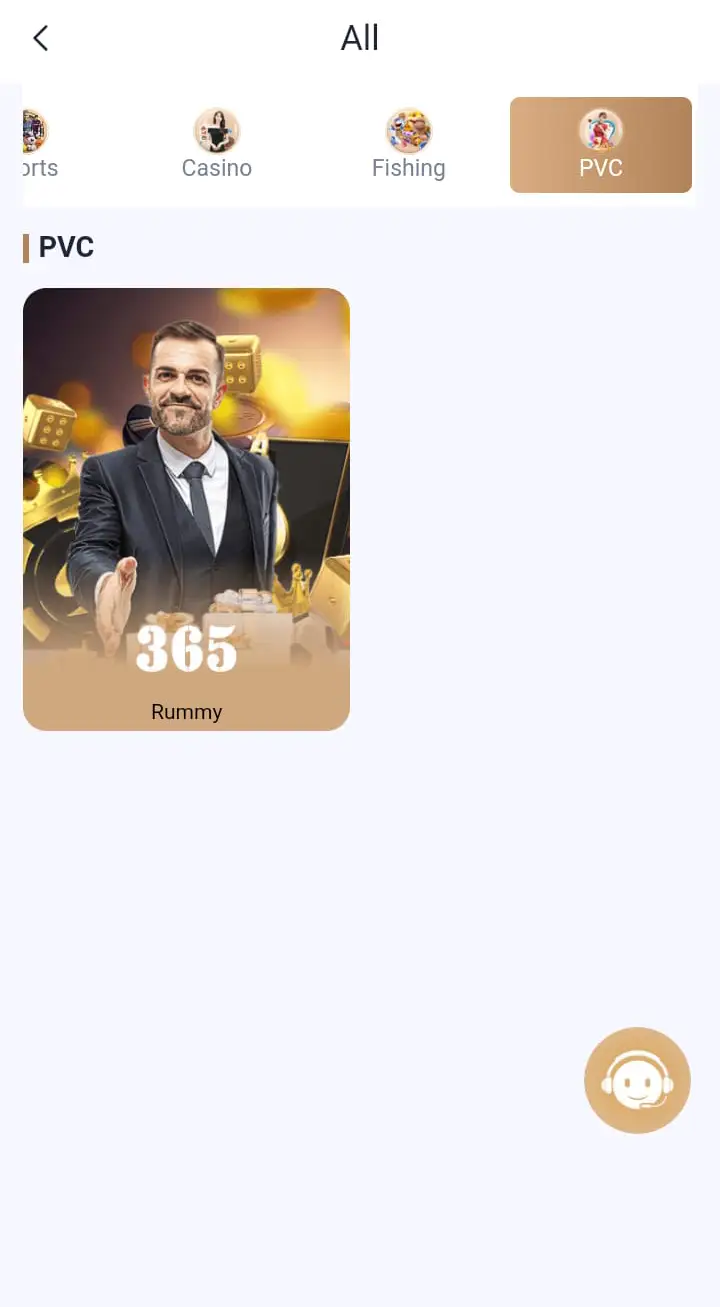Go back using the top arrow
The image size is (720, 1307).
[x=40, y=39]
